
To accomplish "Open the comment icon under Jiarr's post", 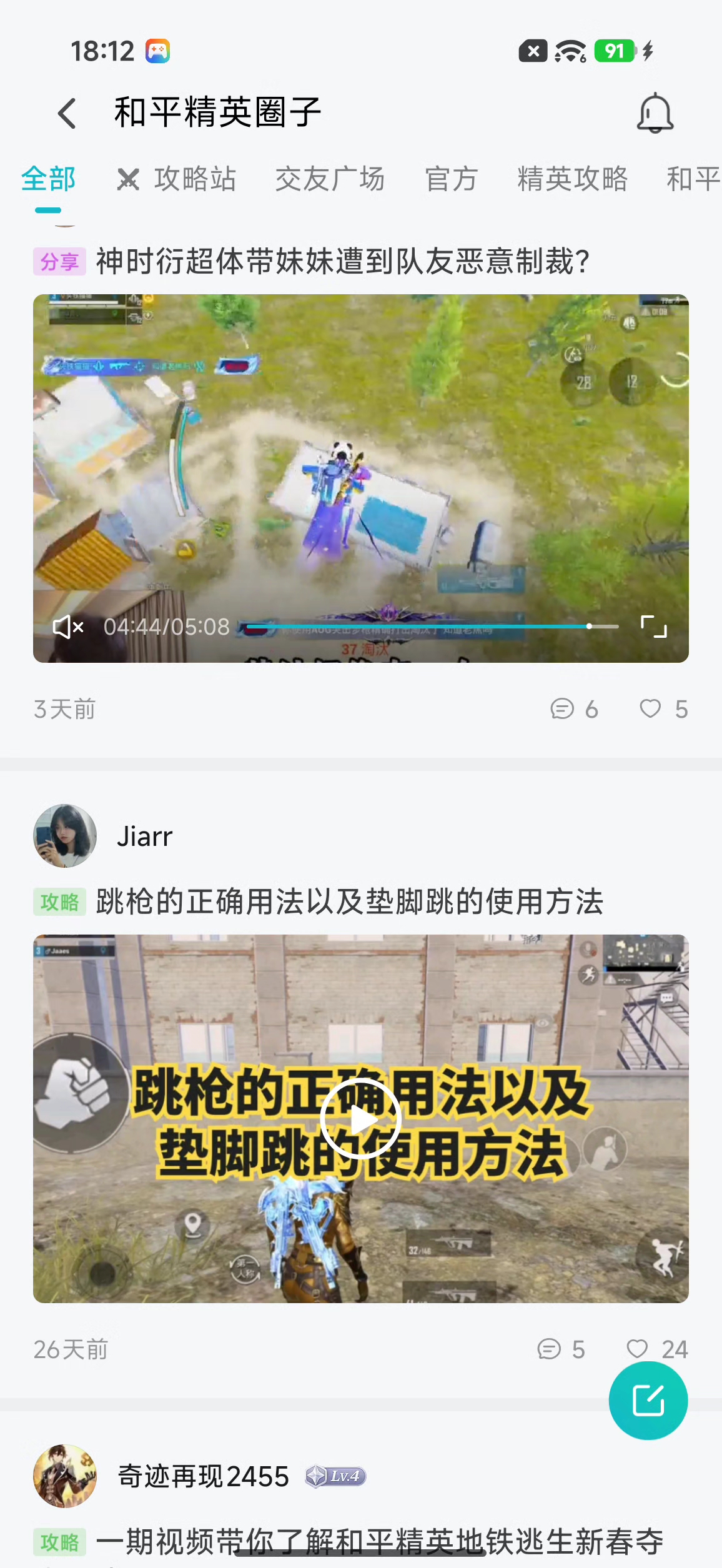I will (x=550, y=1349).
